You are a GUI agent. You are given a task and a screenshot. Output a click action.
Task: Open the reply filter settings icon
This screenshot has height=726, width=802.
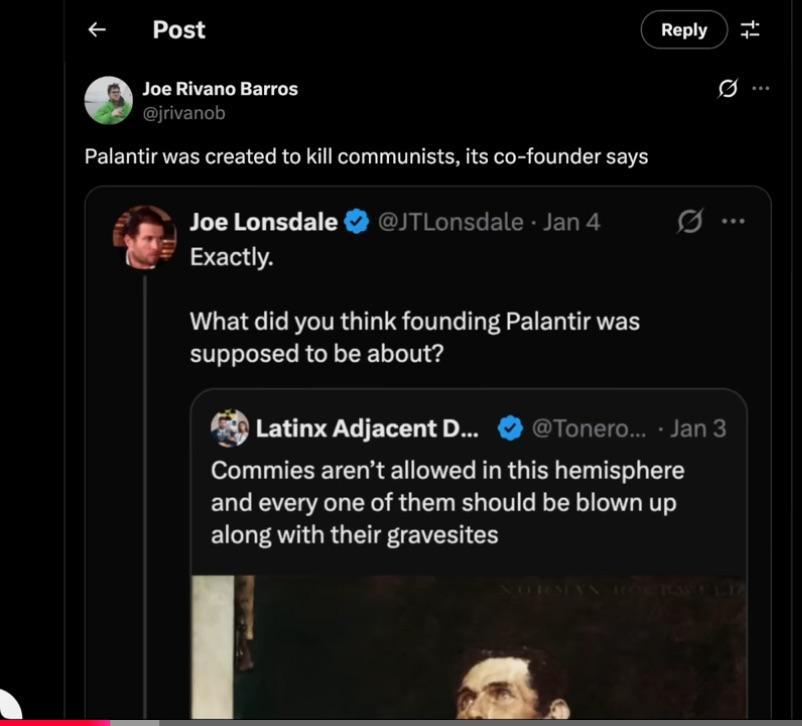point(749,30)
